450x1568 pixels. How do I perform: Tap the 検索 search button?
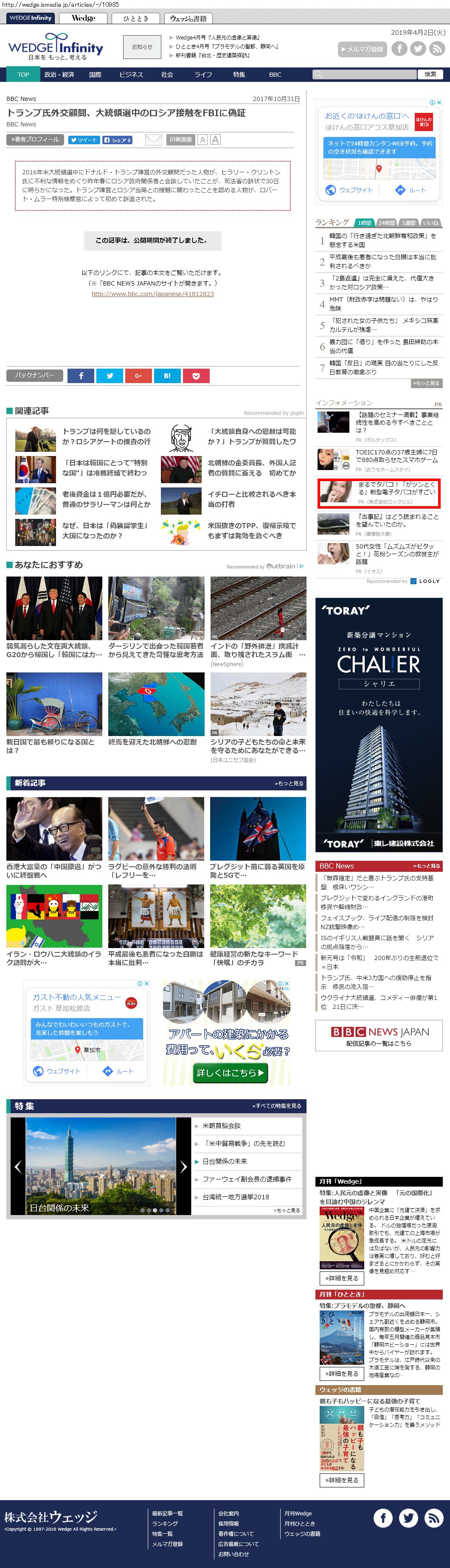tap(430, 74)
